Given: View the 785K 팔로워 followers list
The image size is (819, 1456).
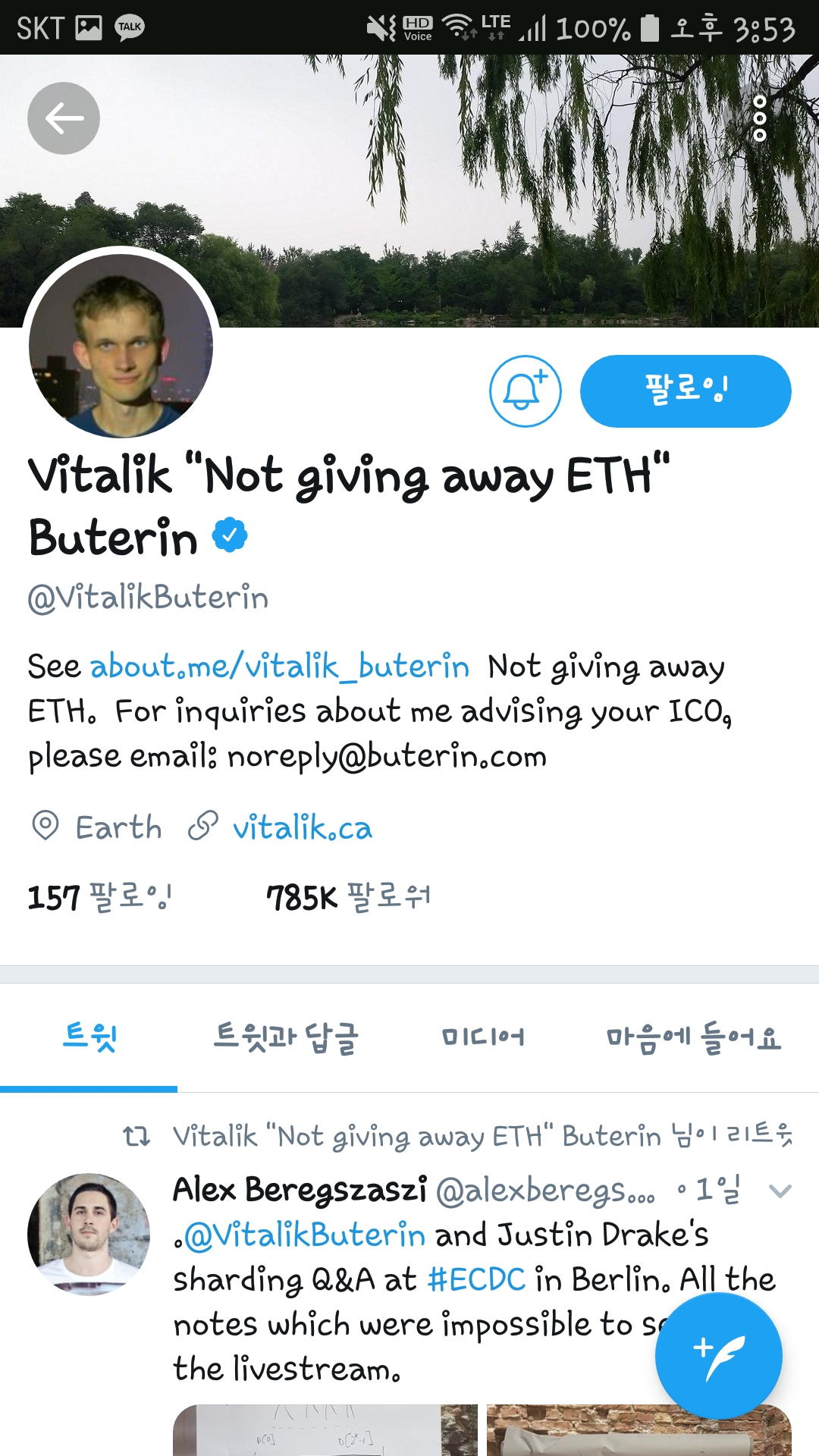Looking at the screenshot, I should (349, 897).
